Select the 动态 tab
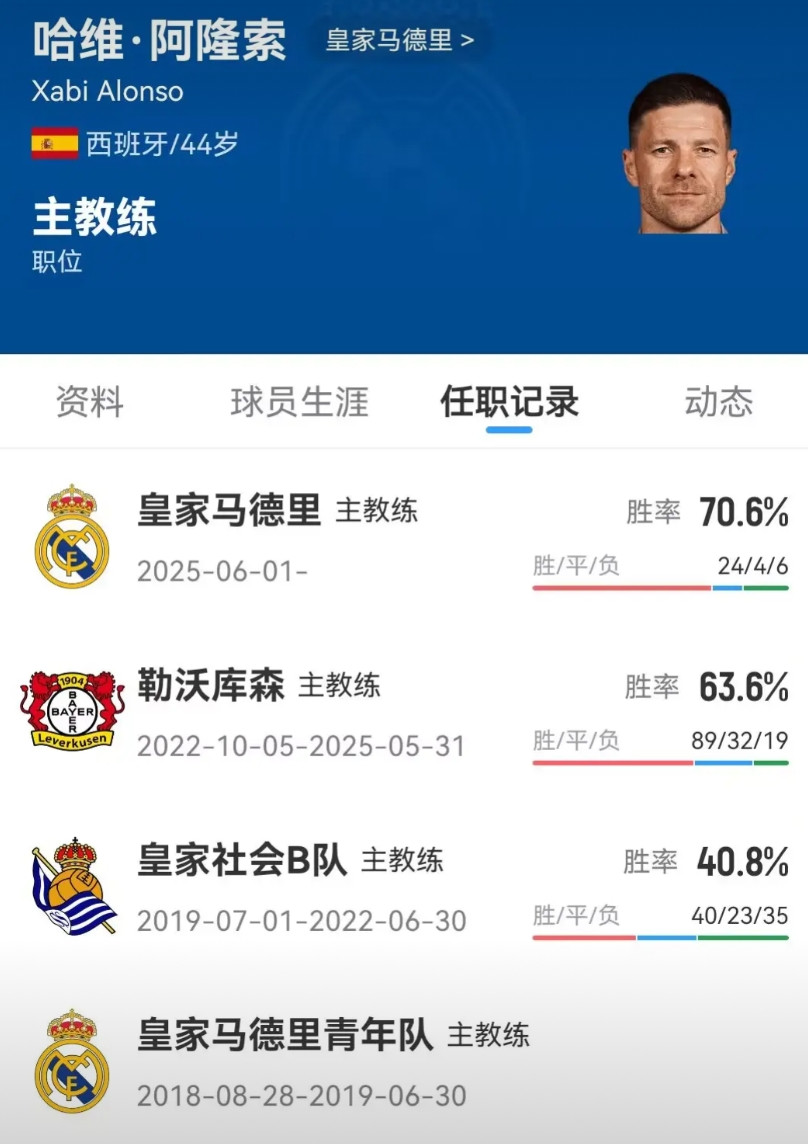 [x=718, y=402]
